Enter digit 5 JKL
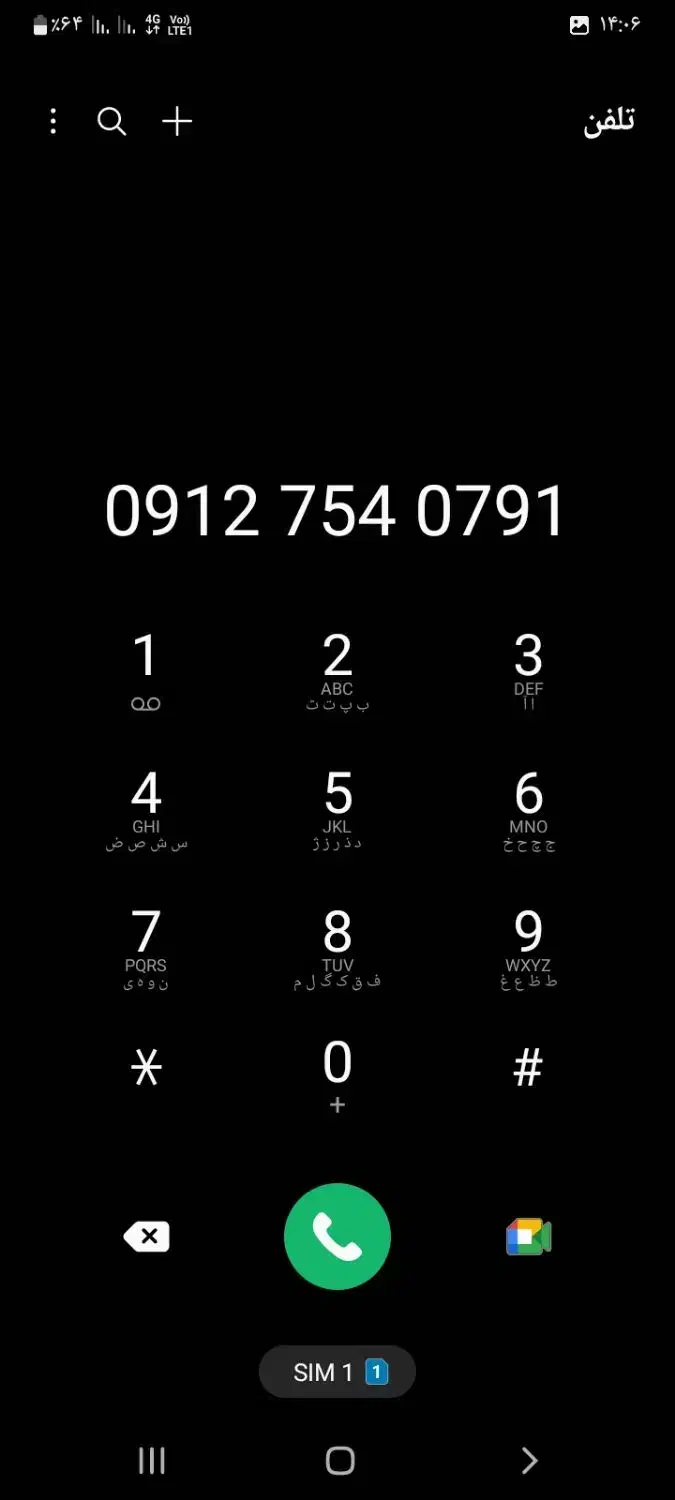The image size is (675, 1500). 337,809
